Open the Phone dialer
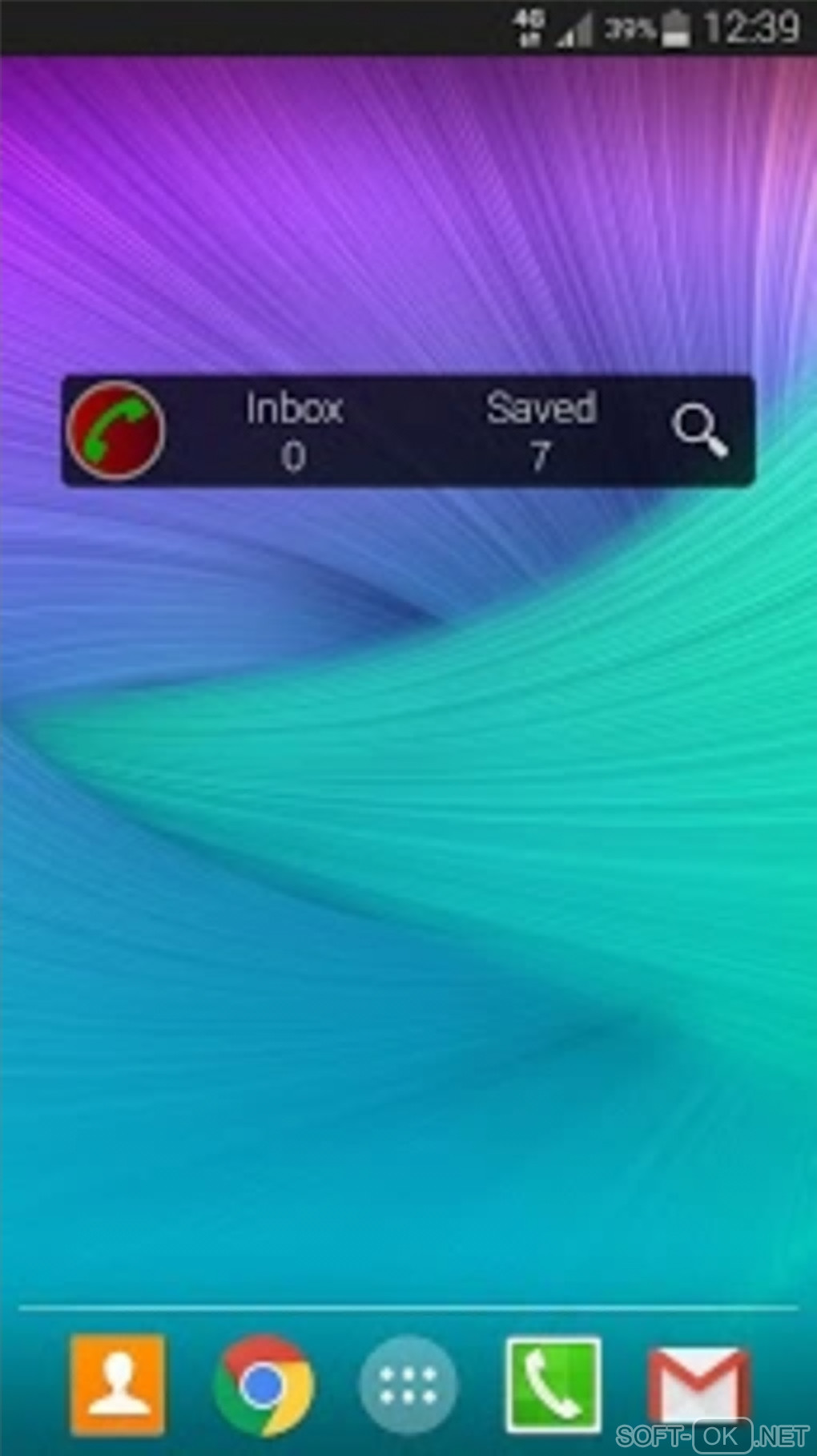This screenshot has width=817, height=1456. pos(553,1385)
